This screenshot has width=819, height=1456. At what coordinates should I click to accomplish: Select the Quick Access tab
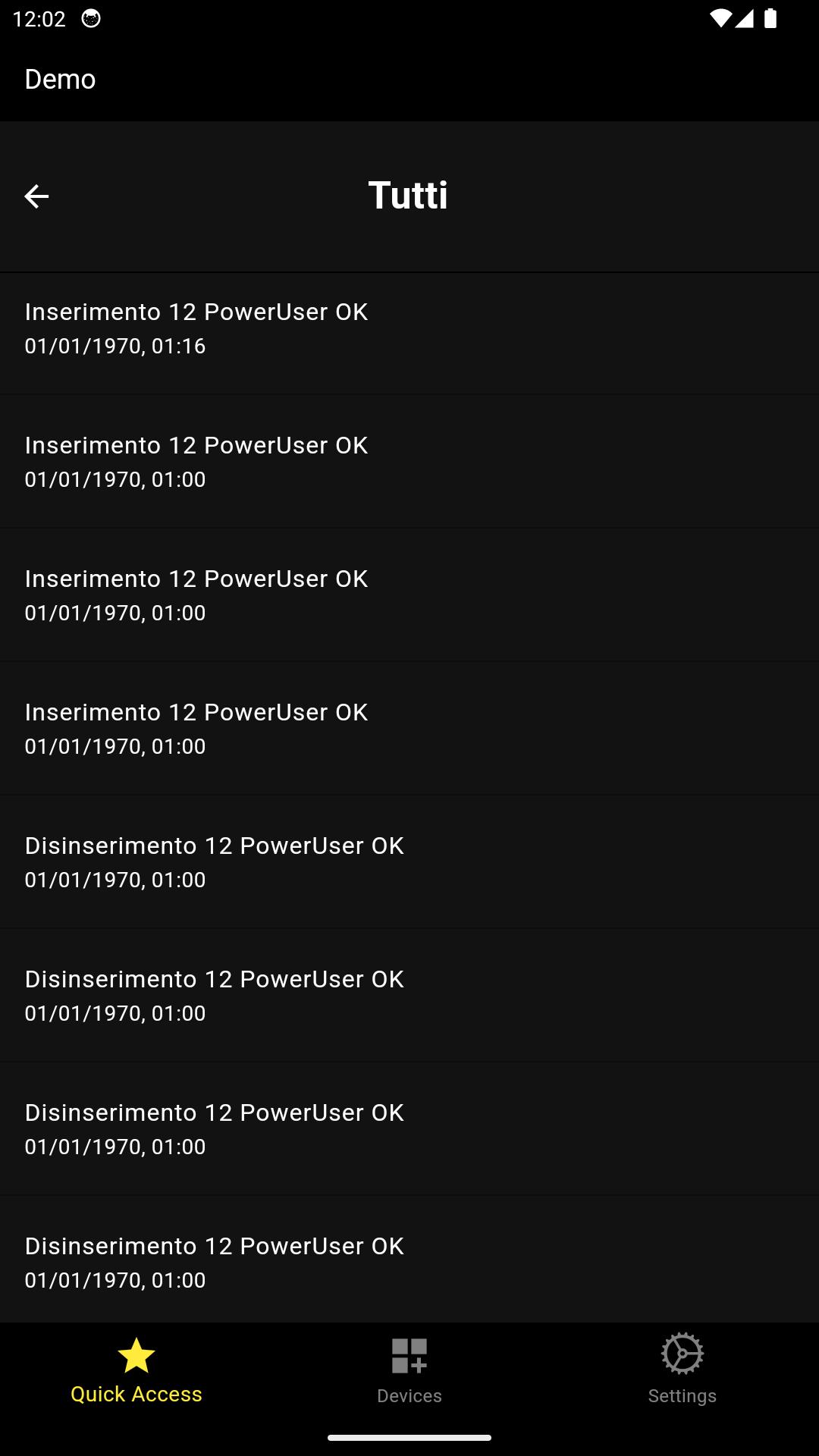(136, 1371)
